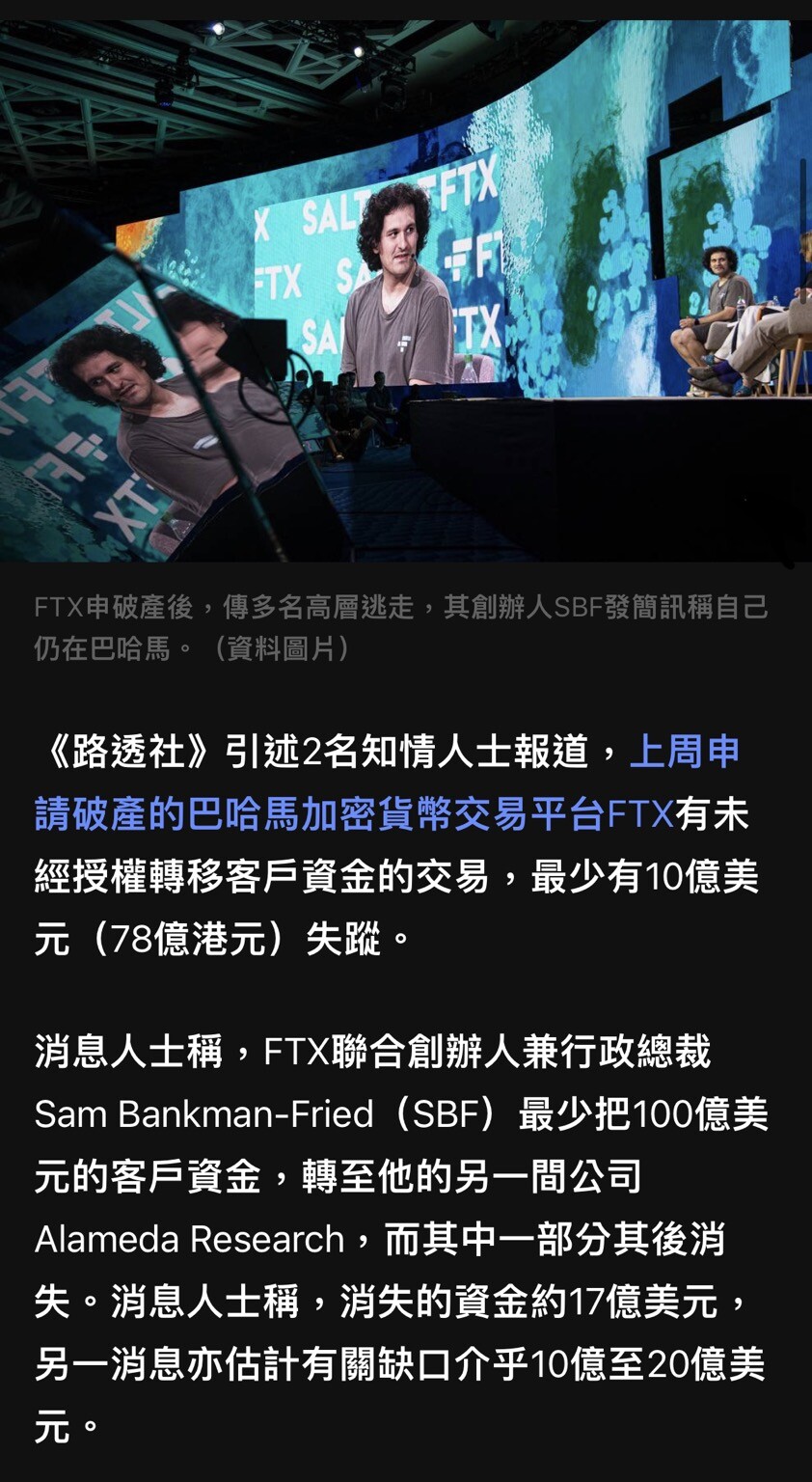Open the FTX stage photo at the top
This screenshot has width=812, height=1482.
(406, 289)
